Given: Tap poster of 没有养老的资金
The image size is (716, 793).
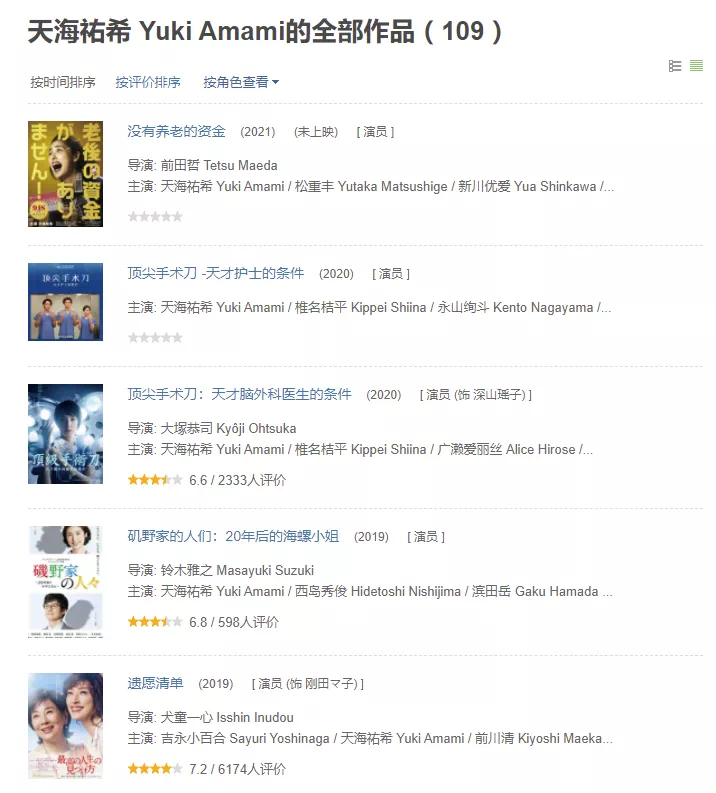Looking at the screenshot, I should click(x=65, y=174).
